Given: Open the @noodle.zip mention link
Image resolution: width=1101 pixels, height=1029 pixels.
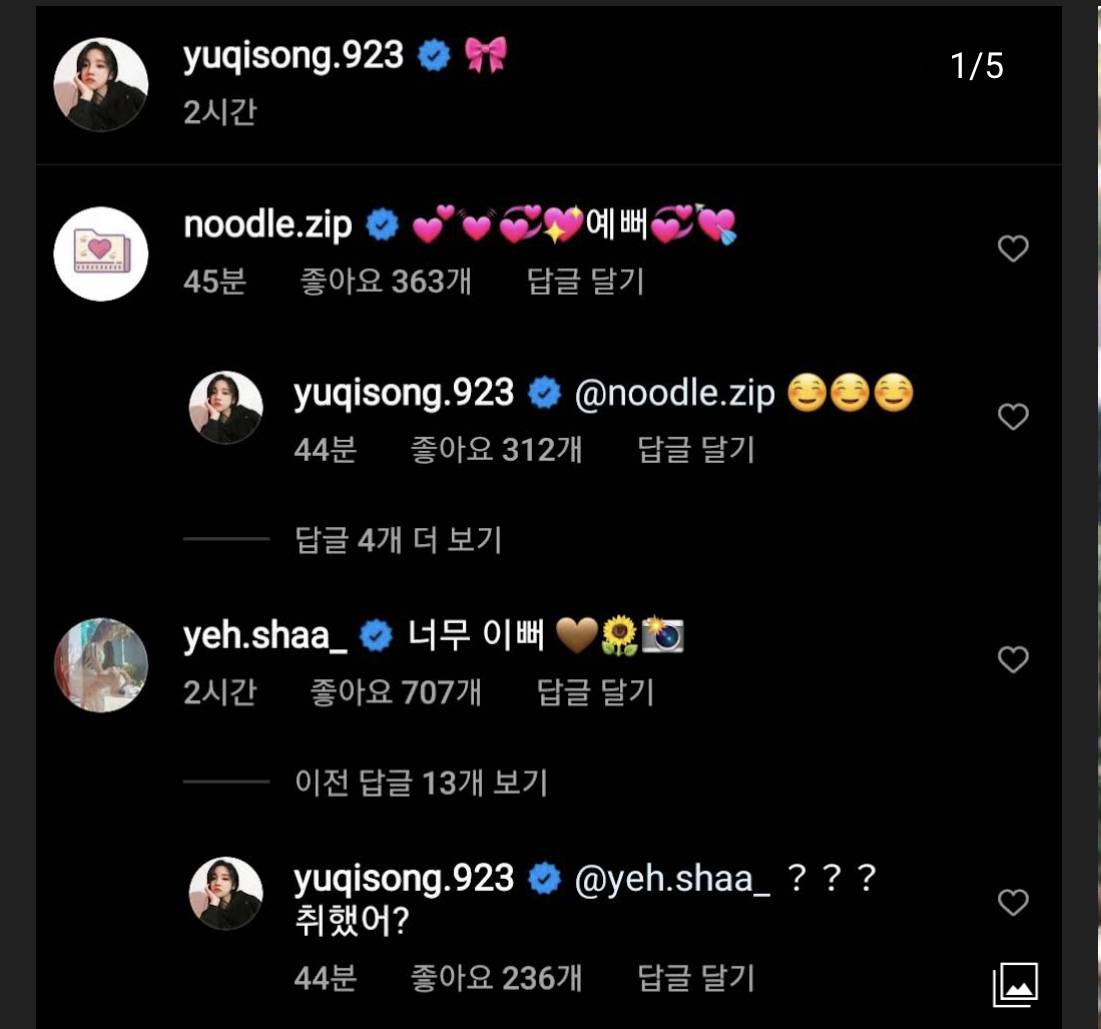Looking at the screenshot, I should point(675,394).
